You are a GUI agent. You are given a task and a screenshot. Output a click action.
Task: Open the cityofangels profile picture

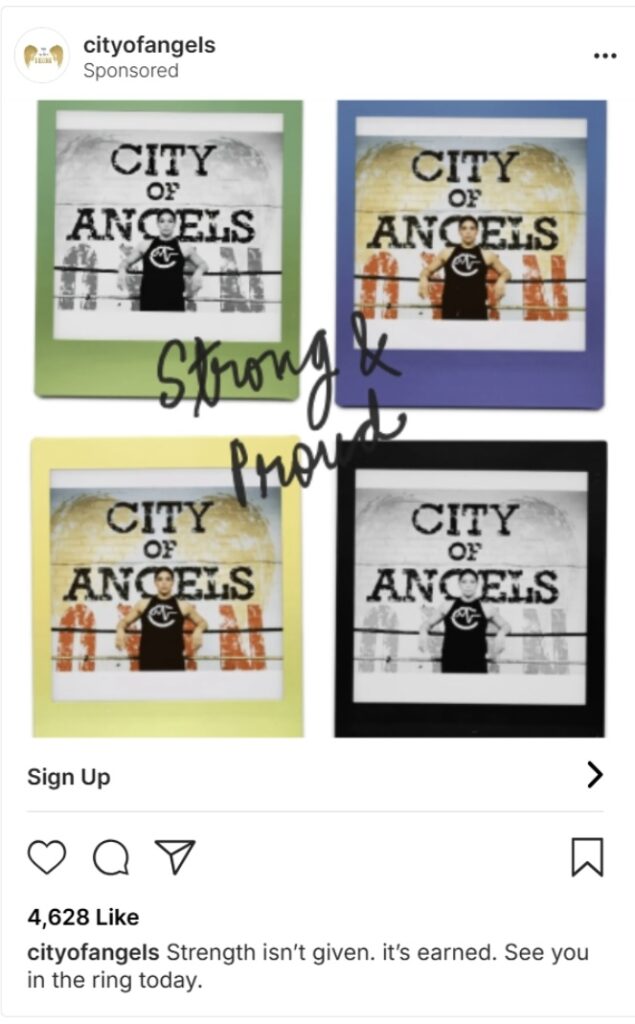coord(42,56)
